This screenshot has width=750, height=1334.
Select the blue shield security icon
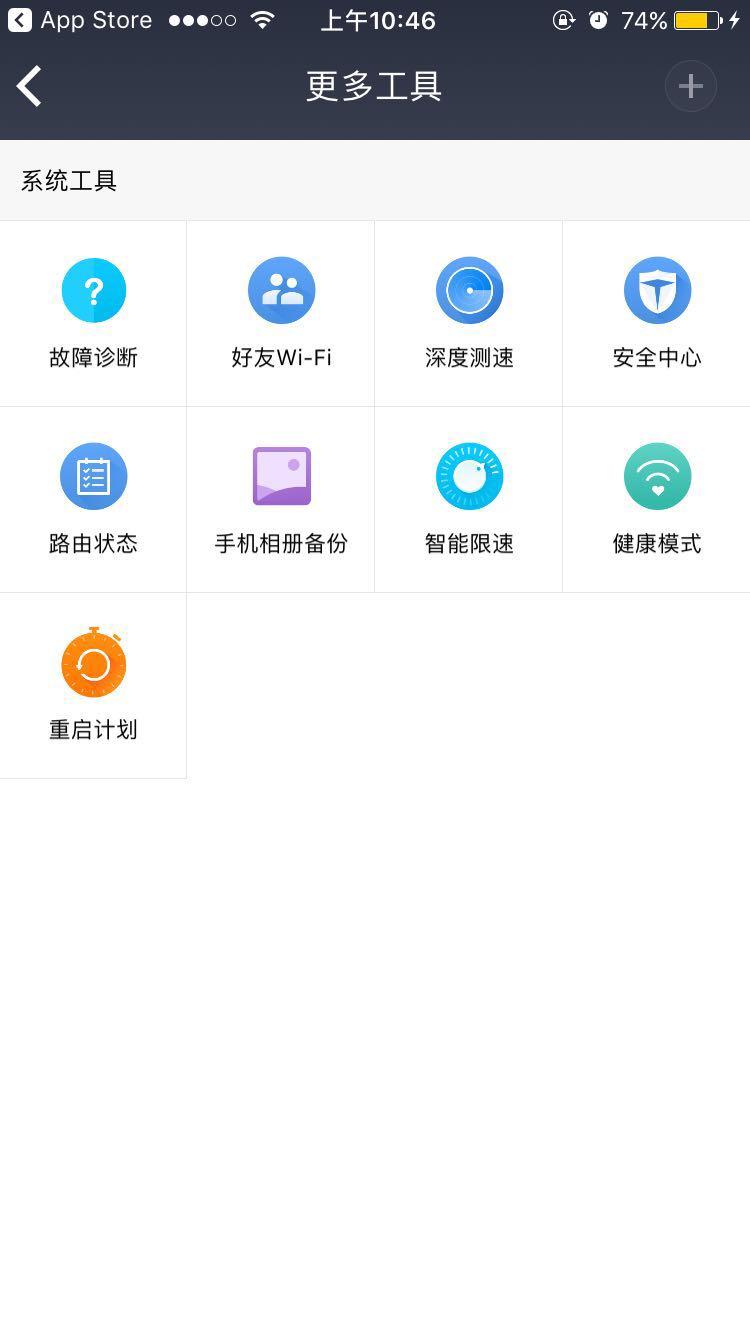[x=657, y=289]
